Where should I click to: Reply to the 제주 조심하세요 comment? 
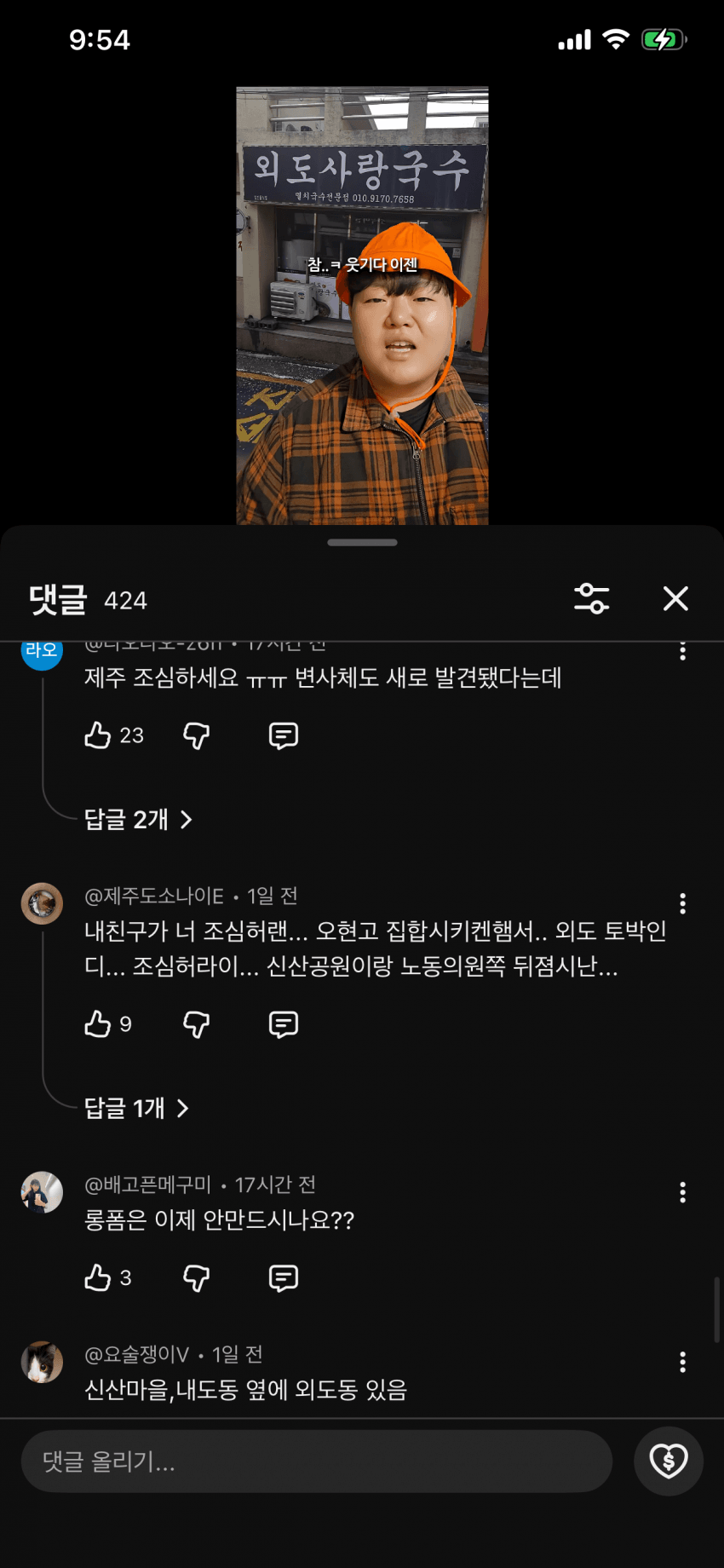[x=284, y=735]
